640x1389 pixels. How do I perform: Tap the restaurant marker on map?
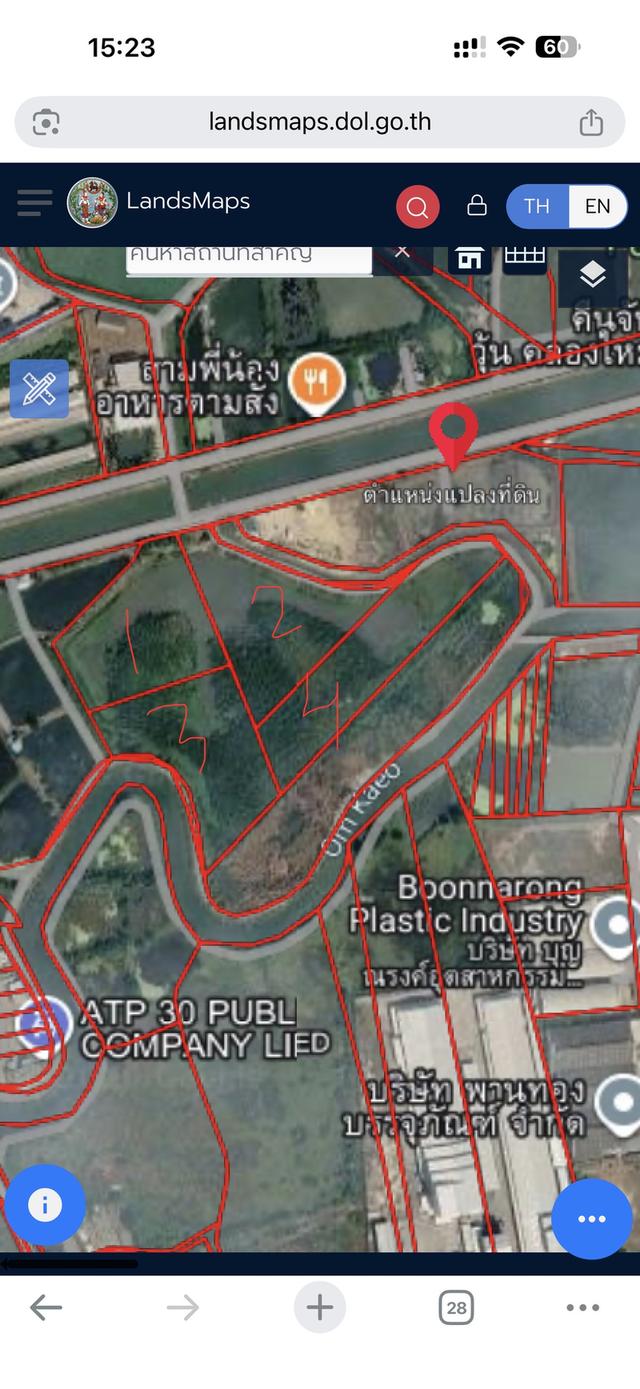pyautogui.click(x=317, y=382)
